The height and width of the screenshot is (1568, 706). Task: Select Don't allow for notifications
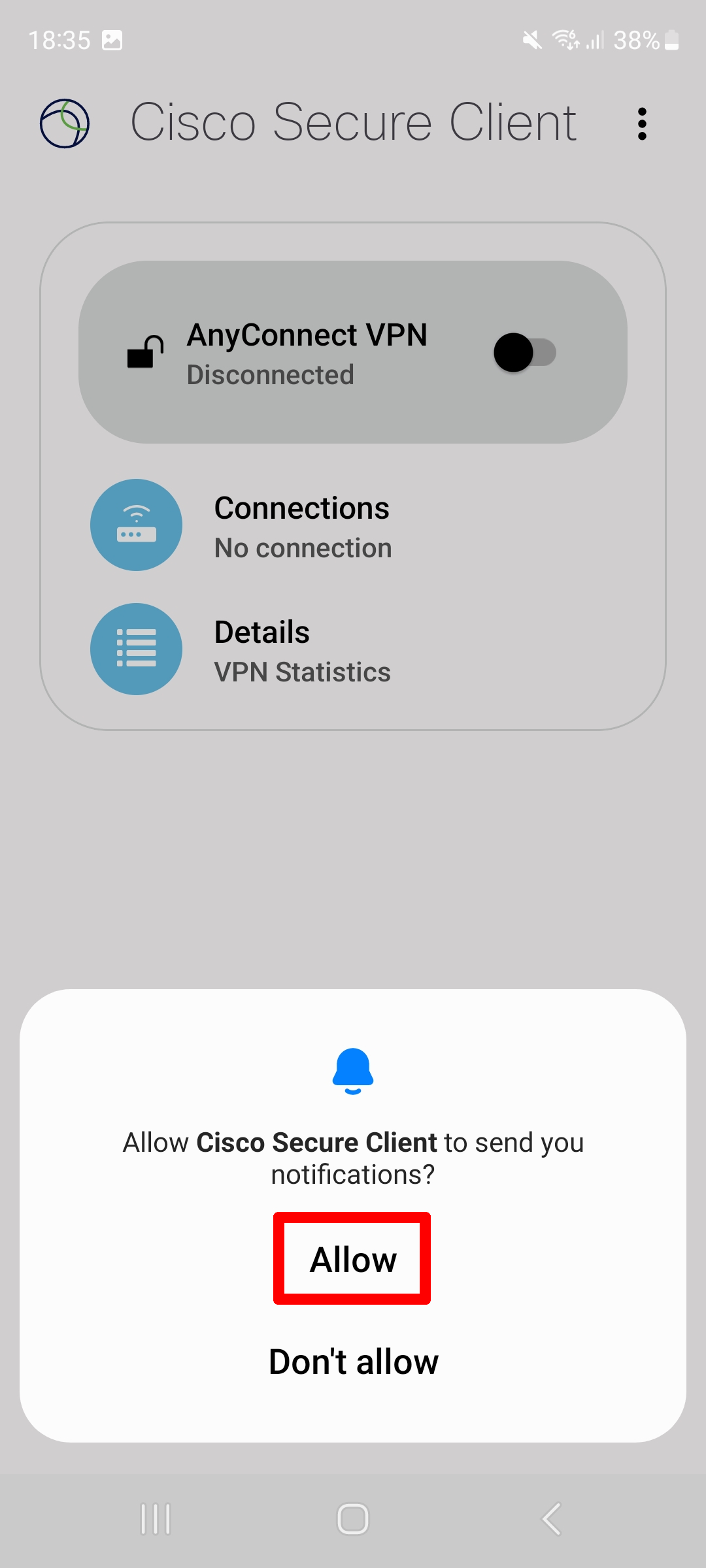click(352, 1362)
